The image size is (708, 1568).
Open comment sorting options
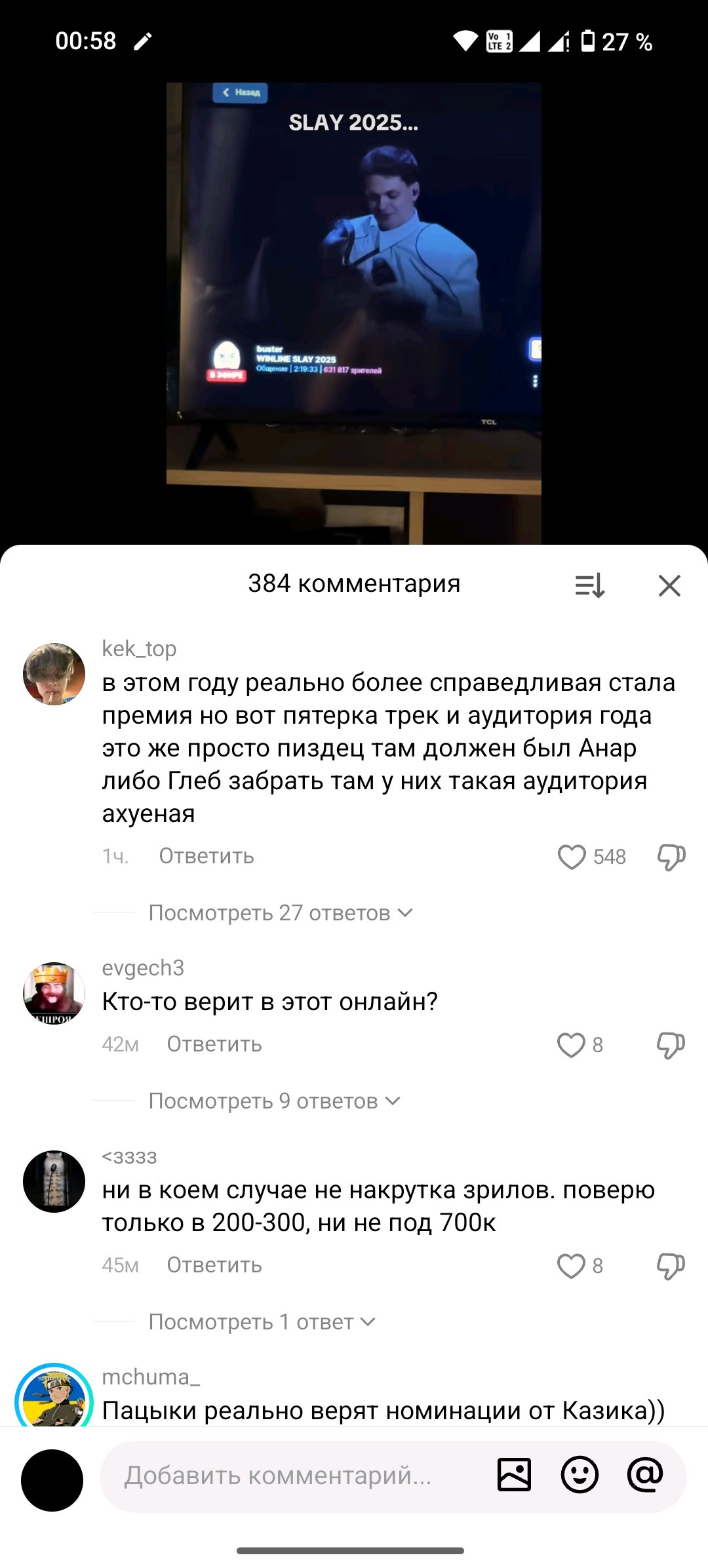(x=589, y=585)
